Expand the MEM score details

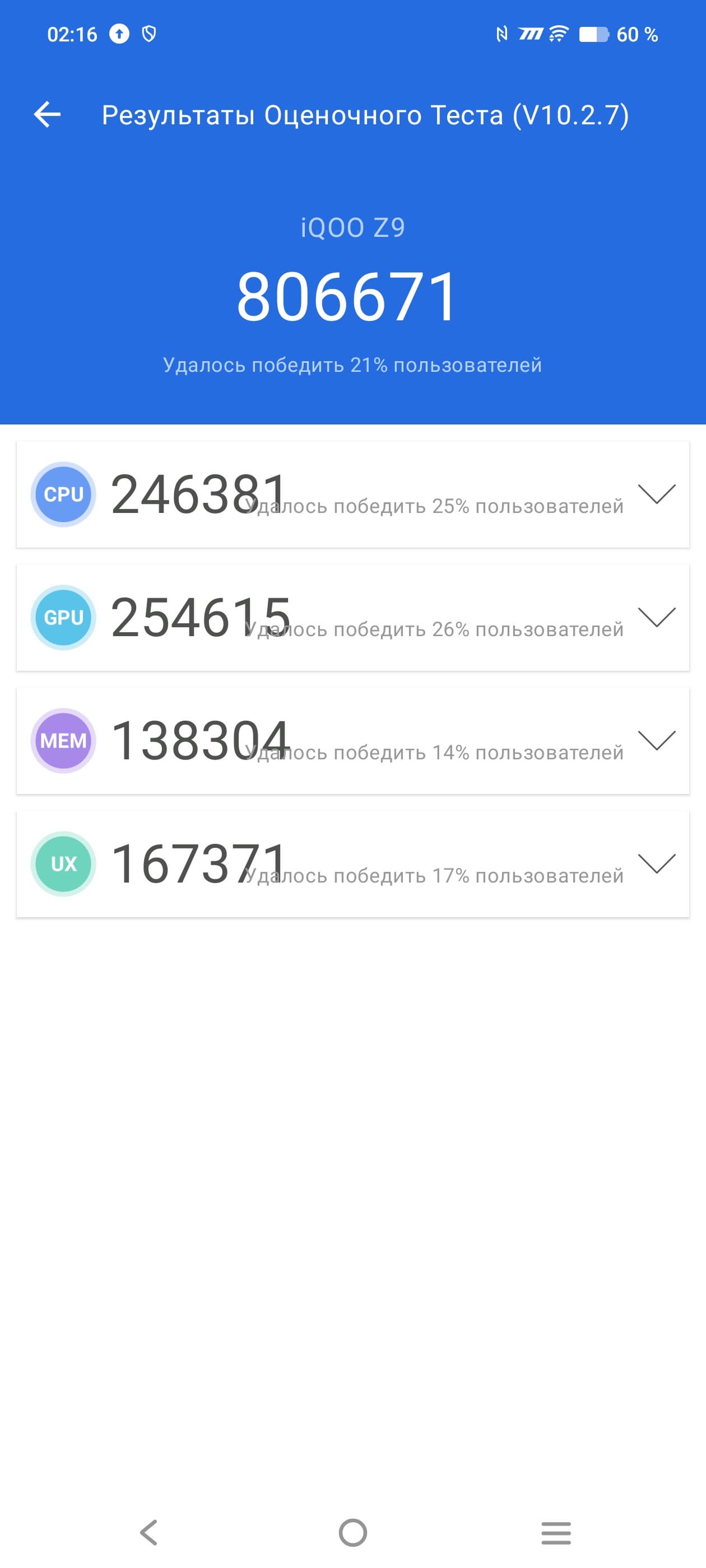point(656,740)
